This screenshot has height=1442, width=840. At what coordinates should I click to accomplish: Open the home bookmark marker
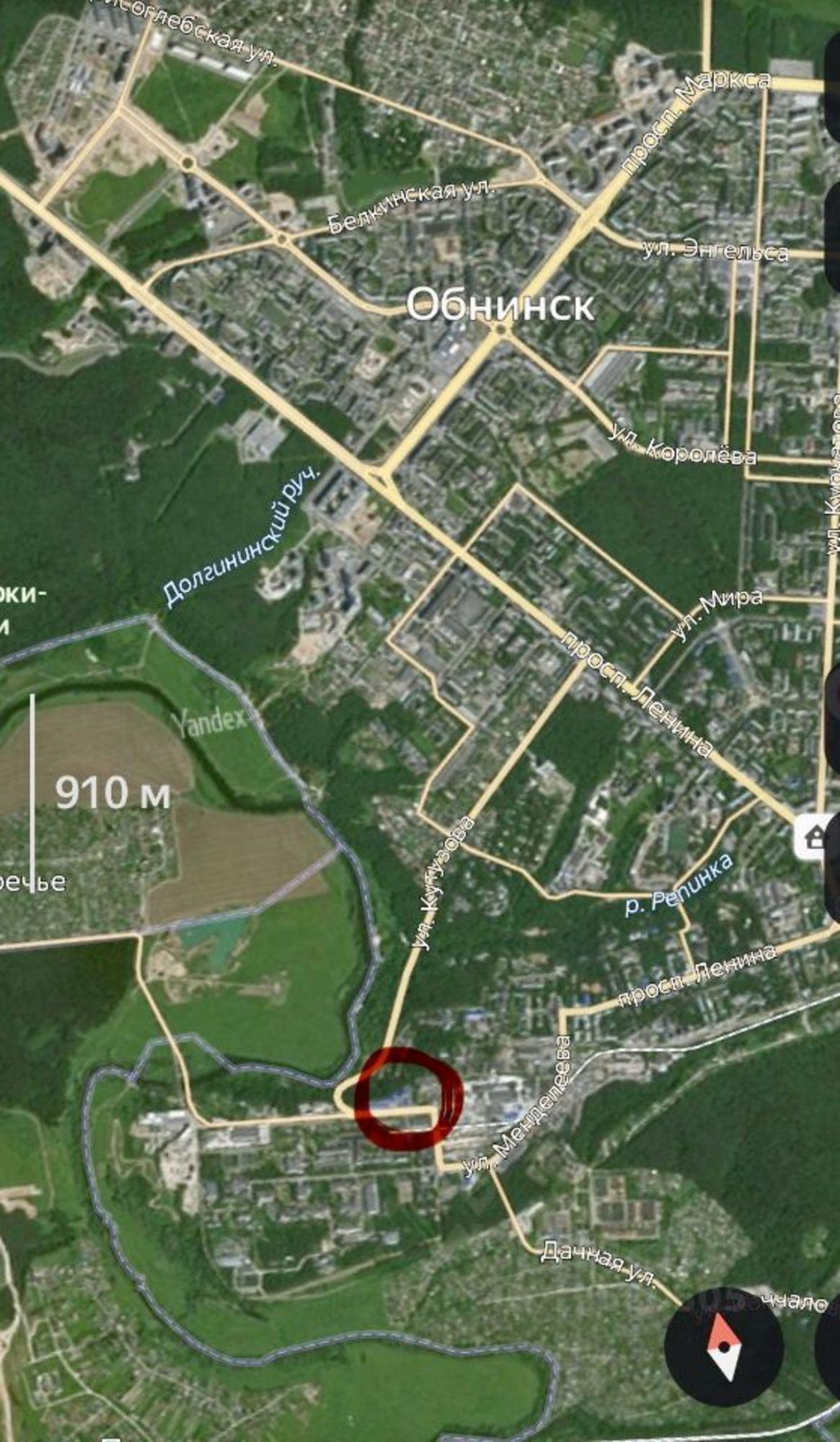click(813, 837)
